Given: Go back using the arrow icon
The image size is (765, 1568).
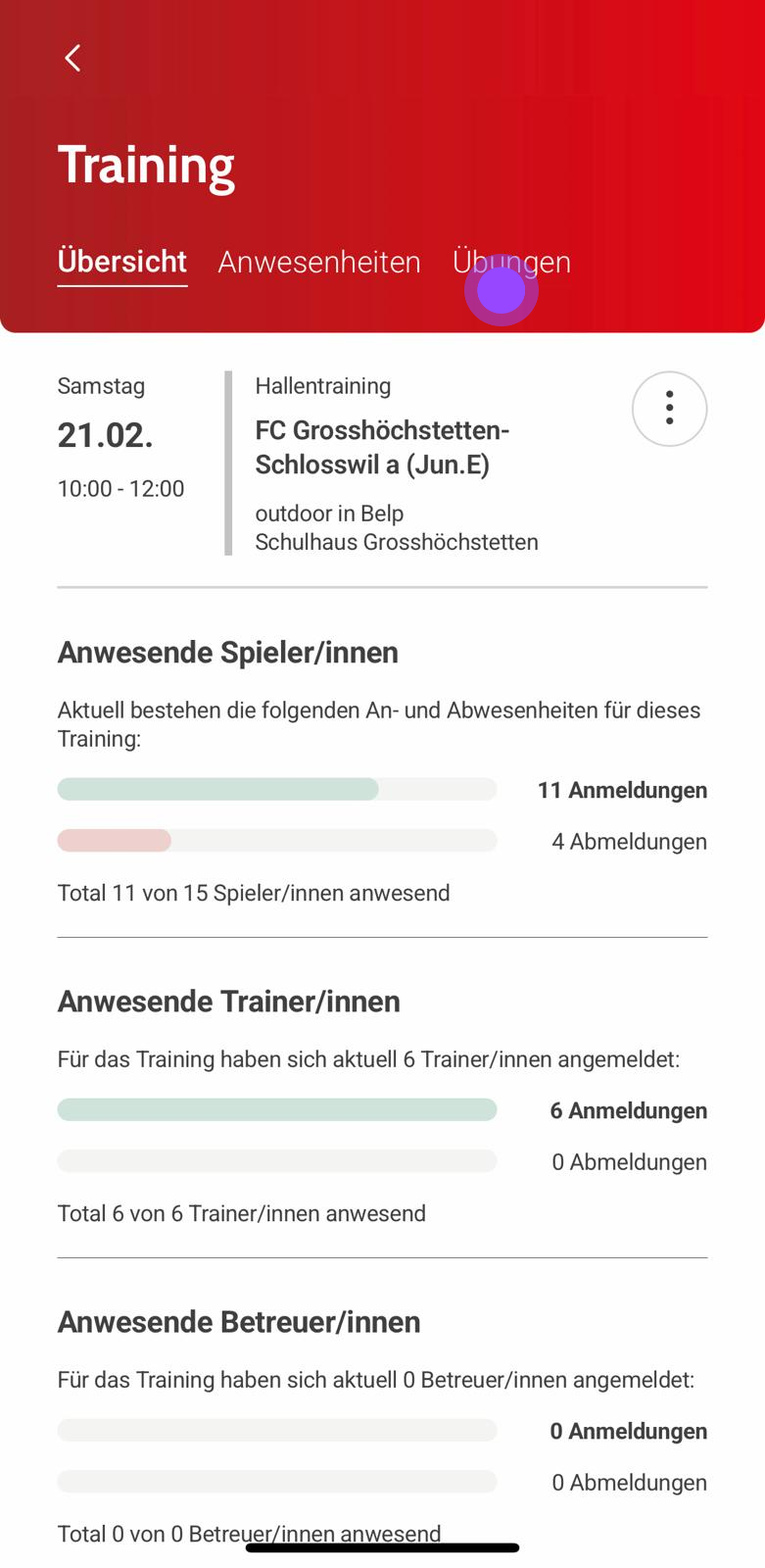Looking at the screenshot, I should pos(72,58).
